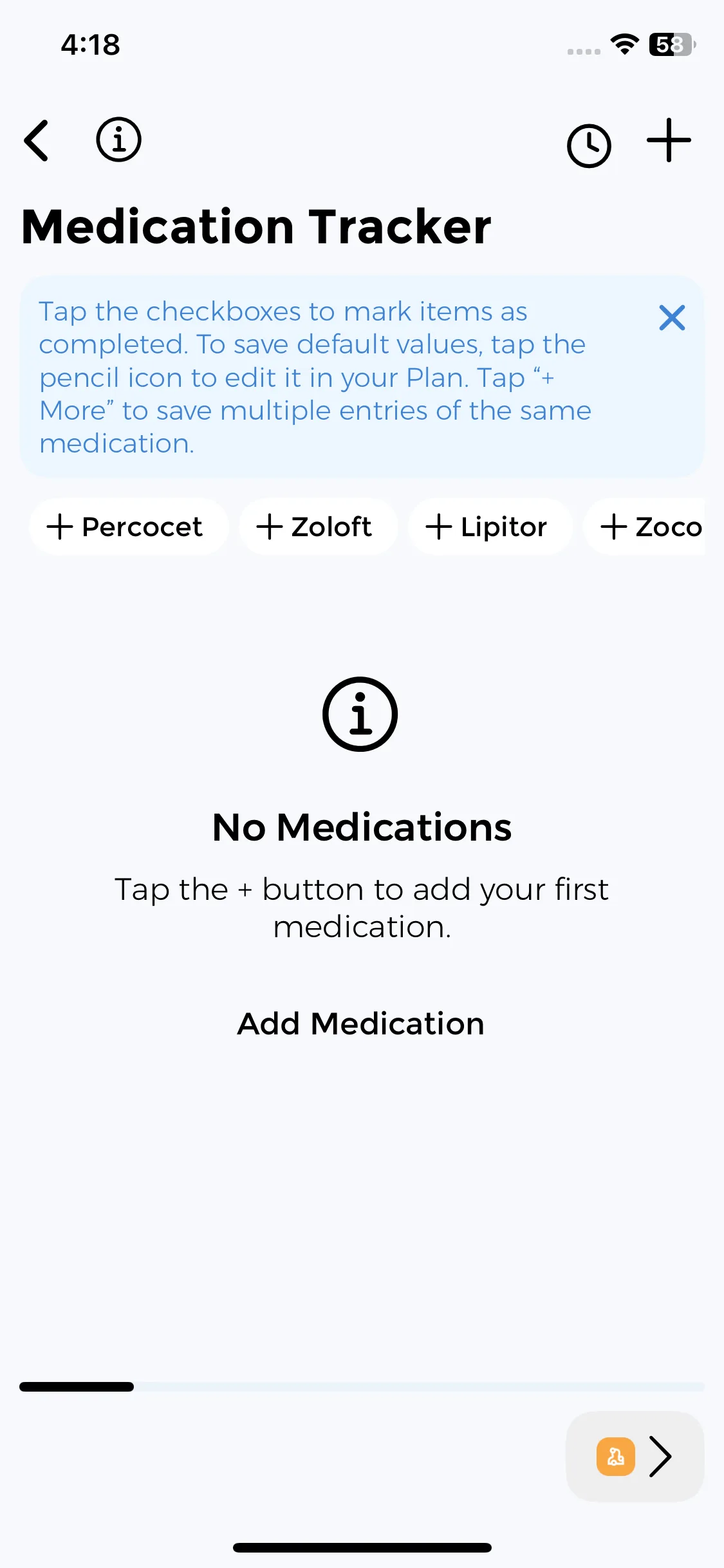The width and height of the screenshot is (724, 1568).
Task: Open the clock history icon
Action: point(589,146)
